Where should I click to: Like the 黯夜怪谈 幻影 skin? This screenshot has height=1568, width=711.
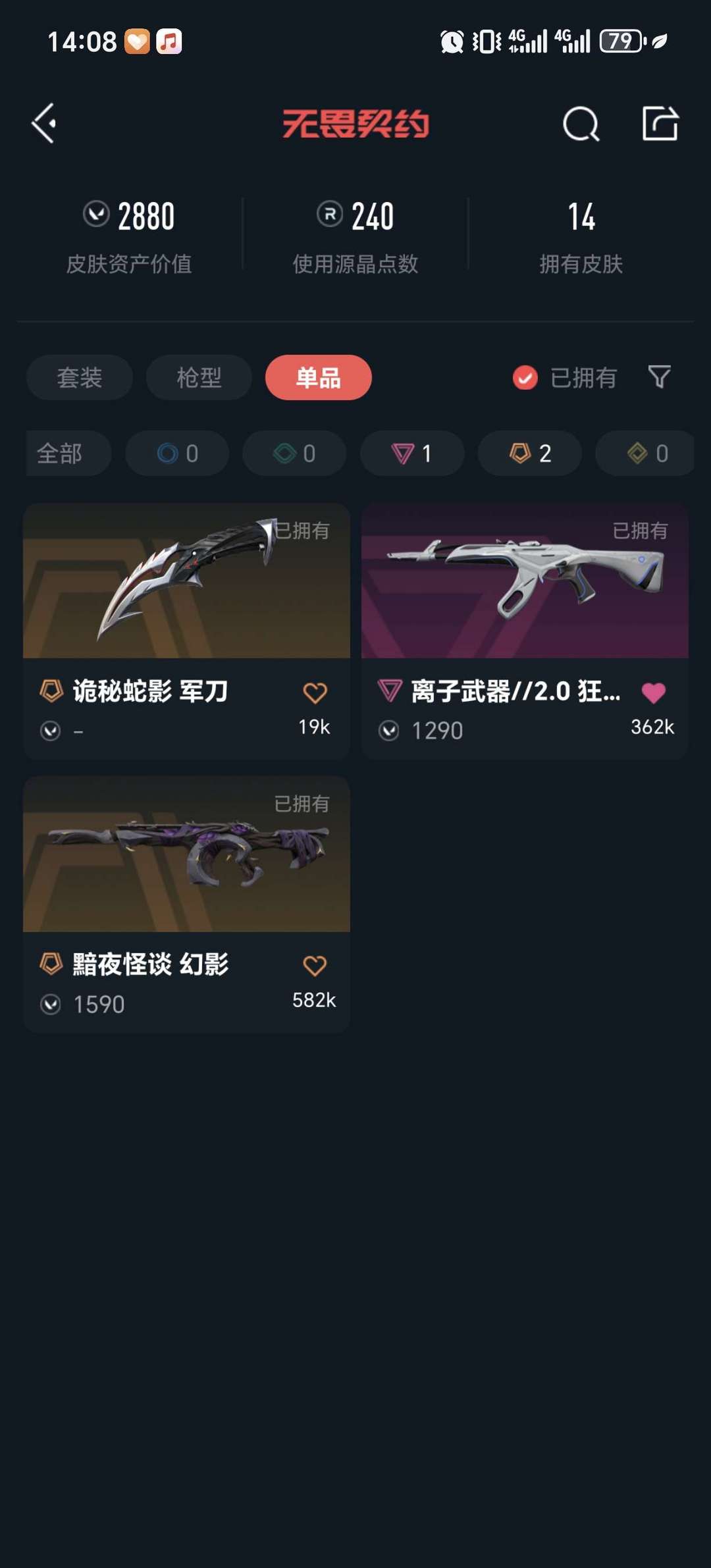(315, 966)
